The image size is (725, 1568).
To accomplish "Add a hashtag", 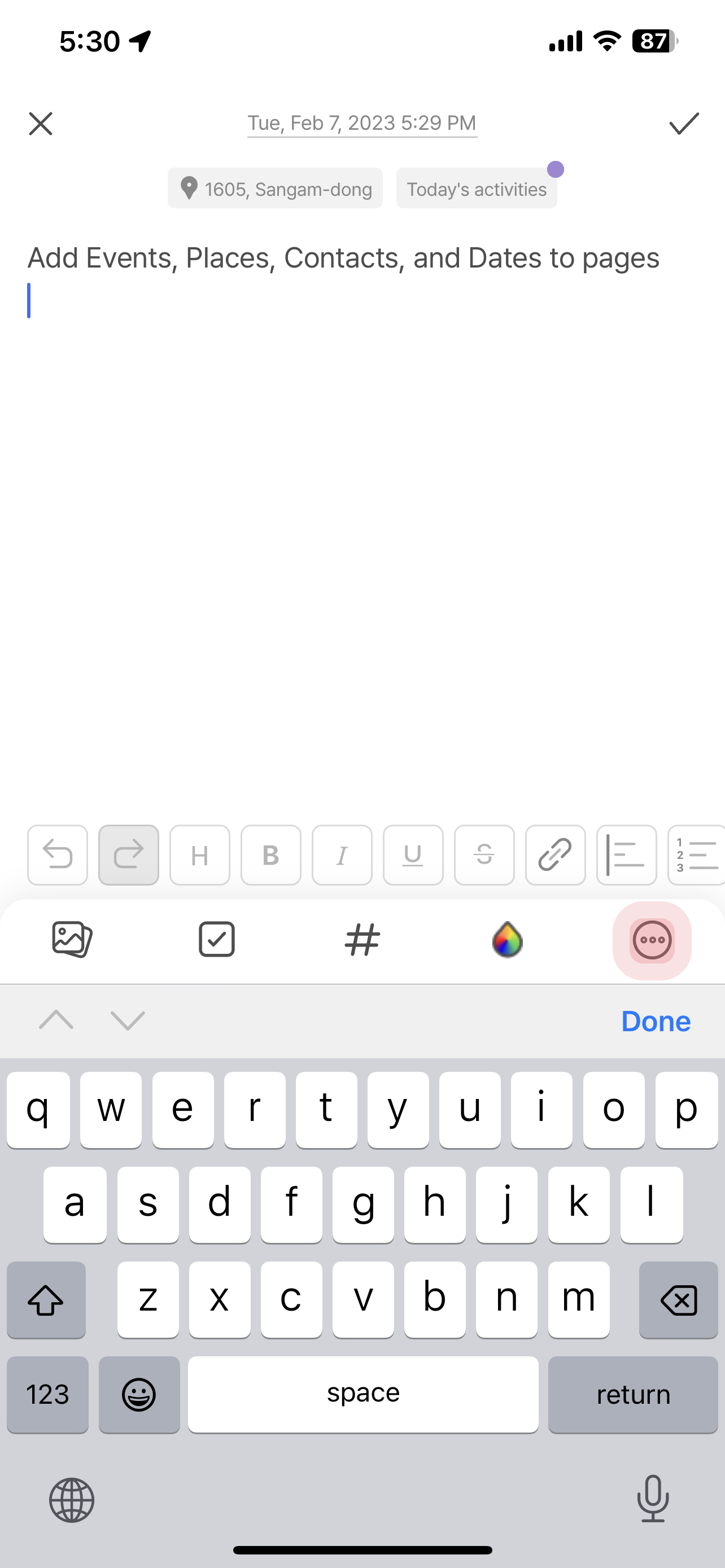I will pyautogui.click(x=362, y=939).
